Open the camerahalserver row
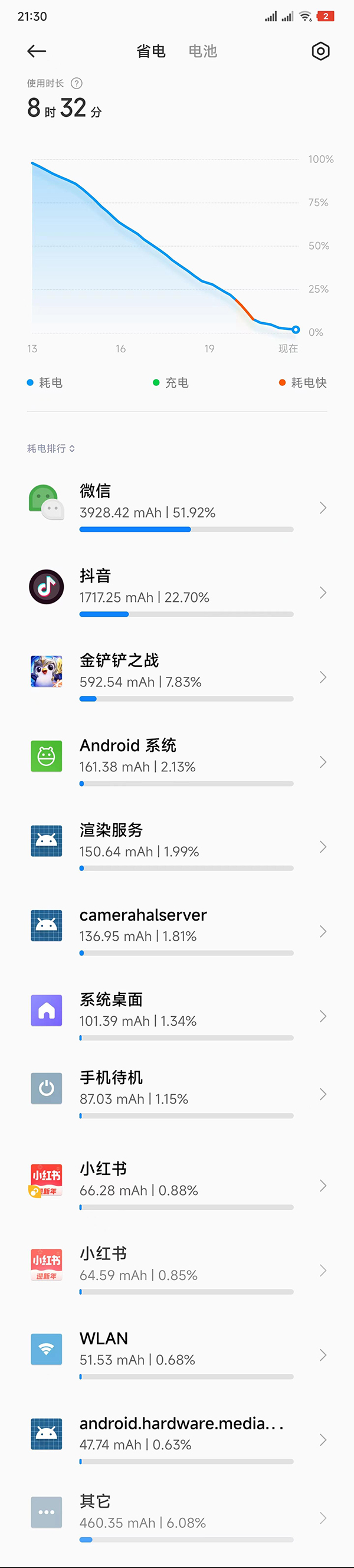Viewport: 354px width, 1568px height. (176, 931)
